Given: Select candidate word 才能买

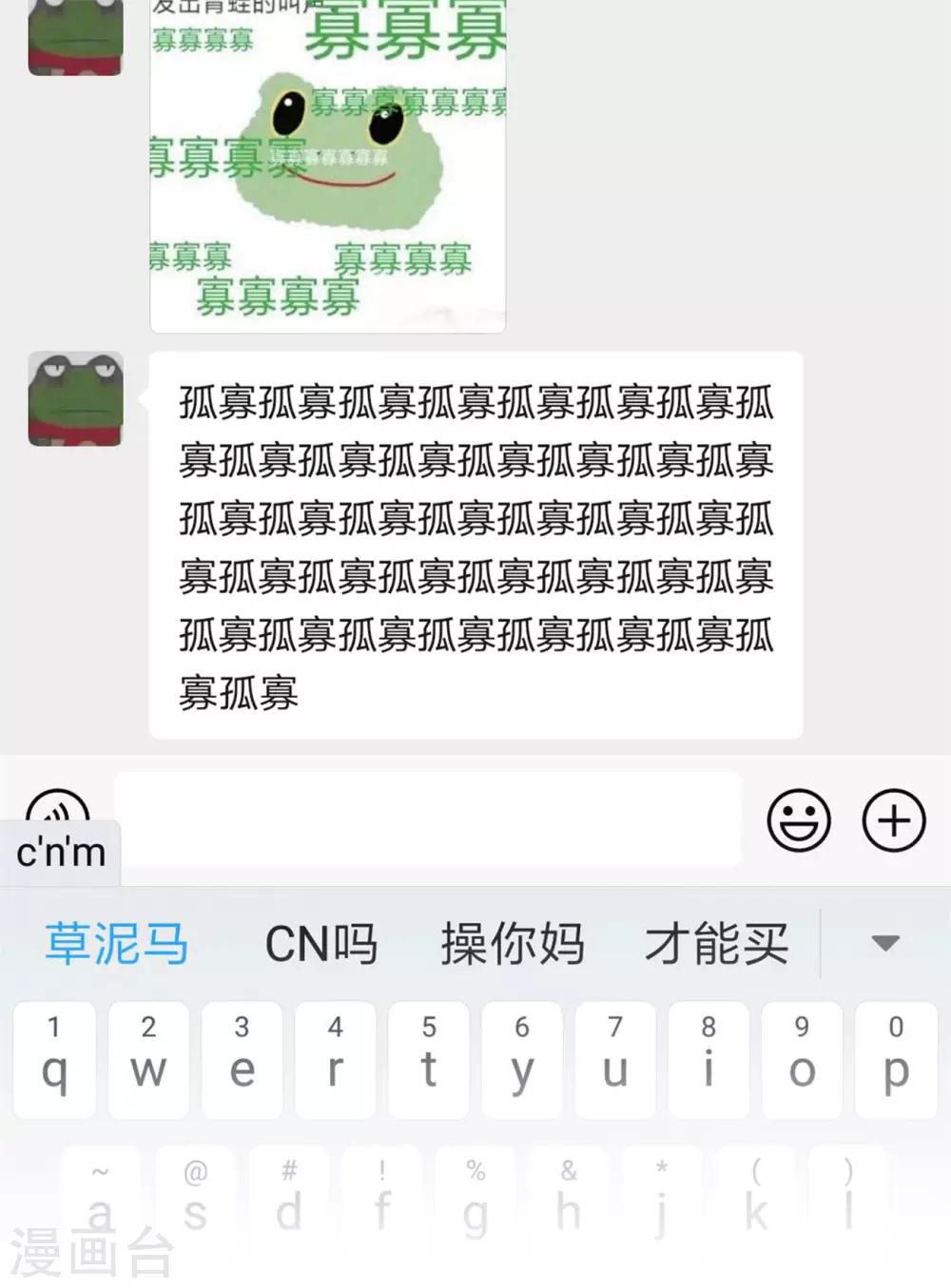Looking at the screenshot, I should click(718, 943).
